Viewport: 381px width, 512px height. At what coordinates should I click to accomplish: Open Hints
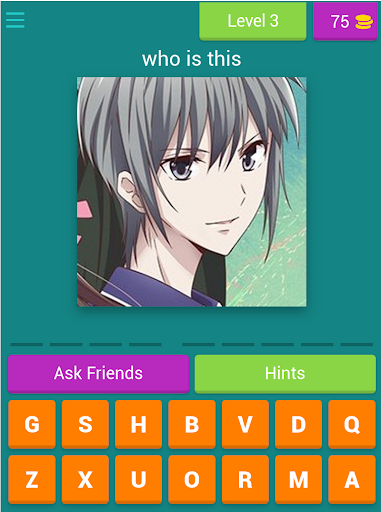[x=285, y=373]
